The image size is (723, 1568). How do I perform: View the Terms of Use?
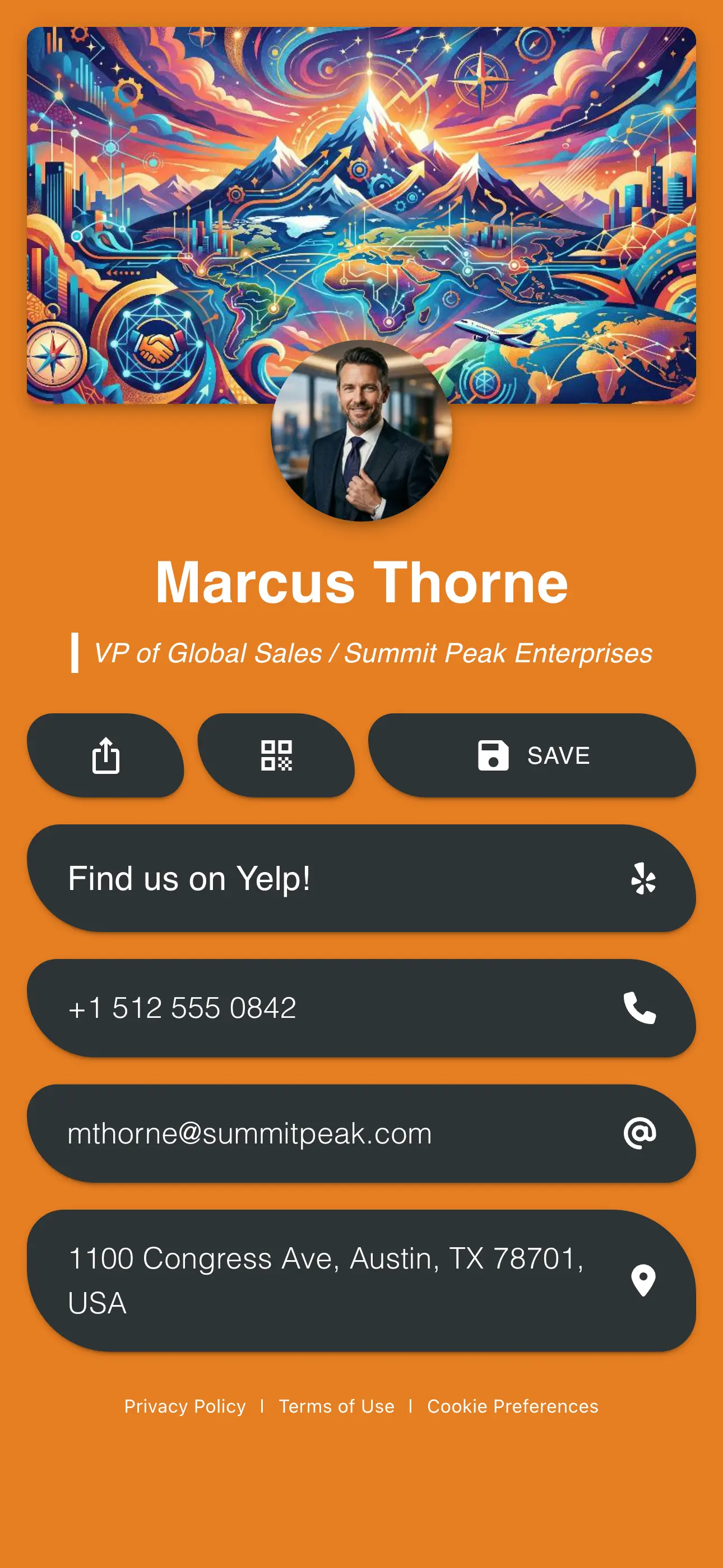pos(336,1406)
